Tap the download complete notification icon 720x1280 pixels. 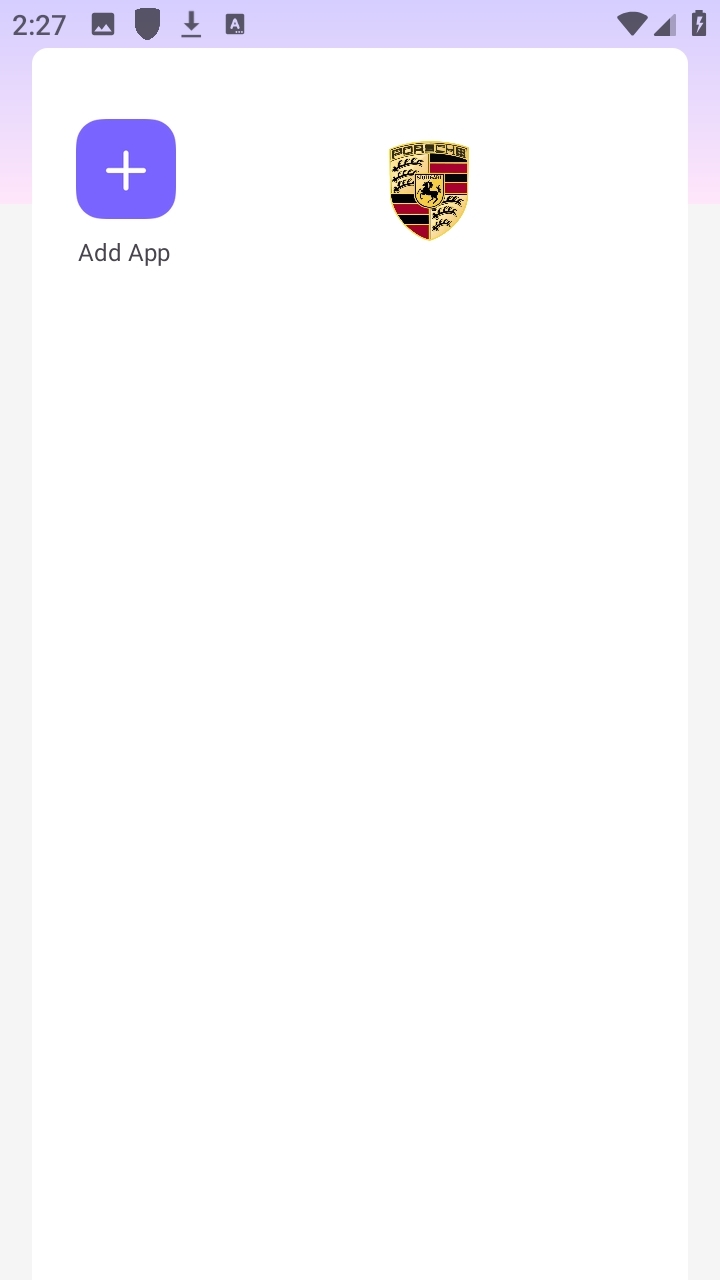click(x=192, y=22)
